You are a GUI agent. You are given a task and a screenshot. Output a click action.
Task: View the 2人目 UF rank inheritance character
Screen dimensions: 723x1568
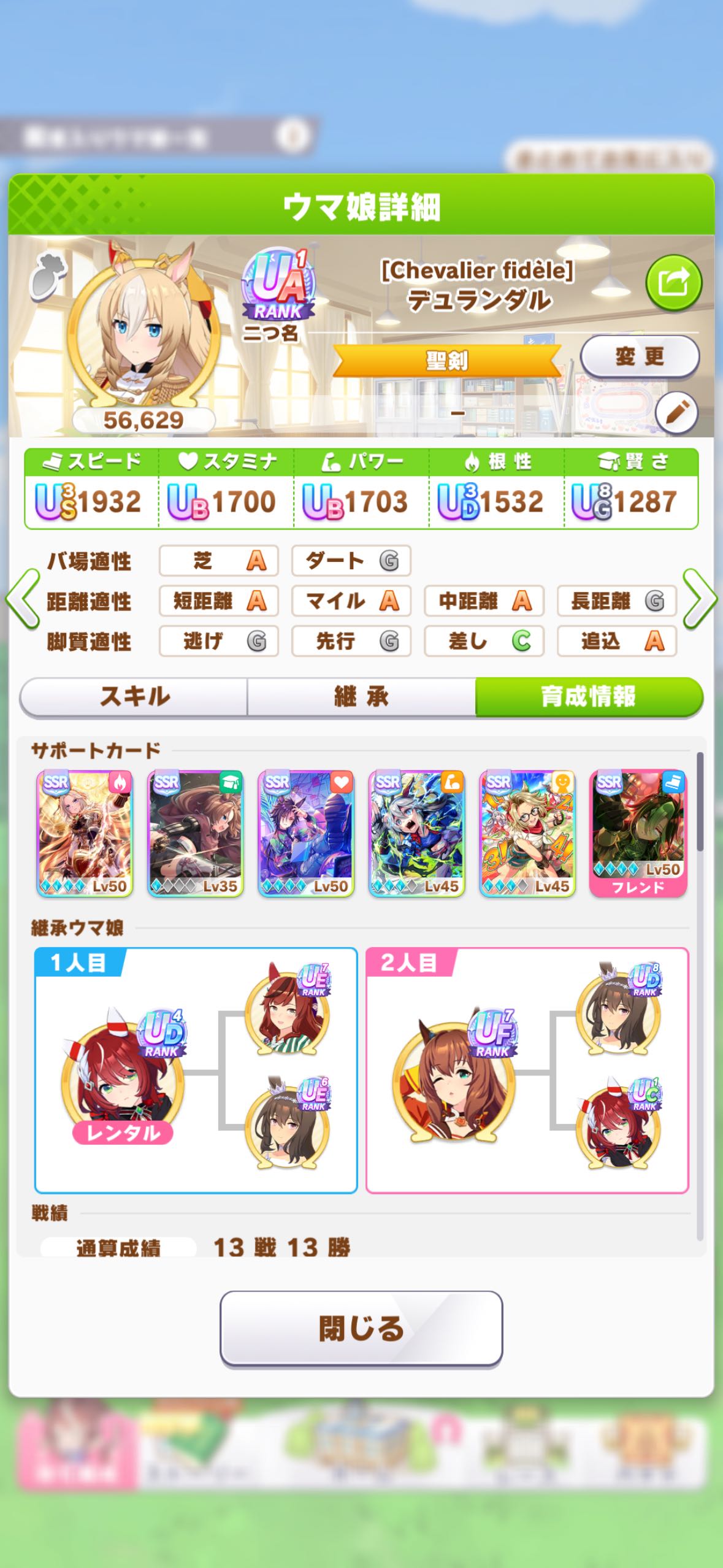(454, 1078)
